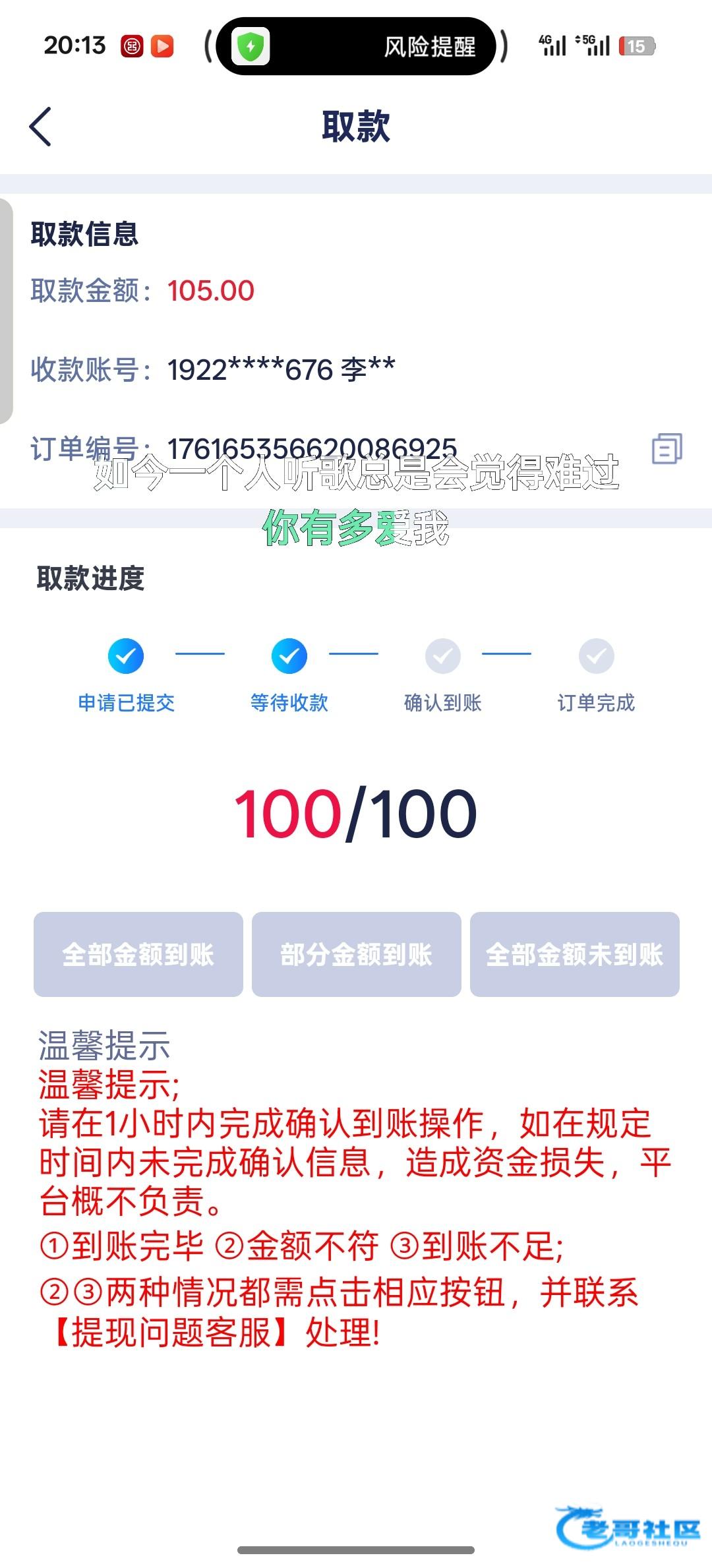Screen dimensions: 712x1568
Task: Open the 风险提醒 status pill
Action: (x=356, y=46)
